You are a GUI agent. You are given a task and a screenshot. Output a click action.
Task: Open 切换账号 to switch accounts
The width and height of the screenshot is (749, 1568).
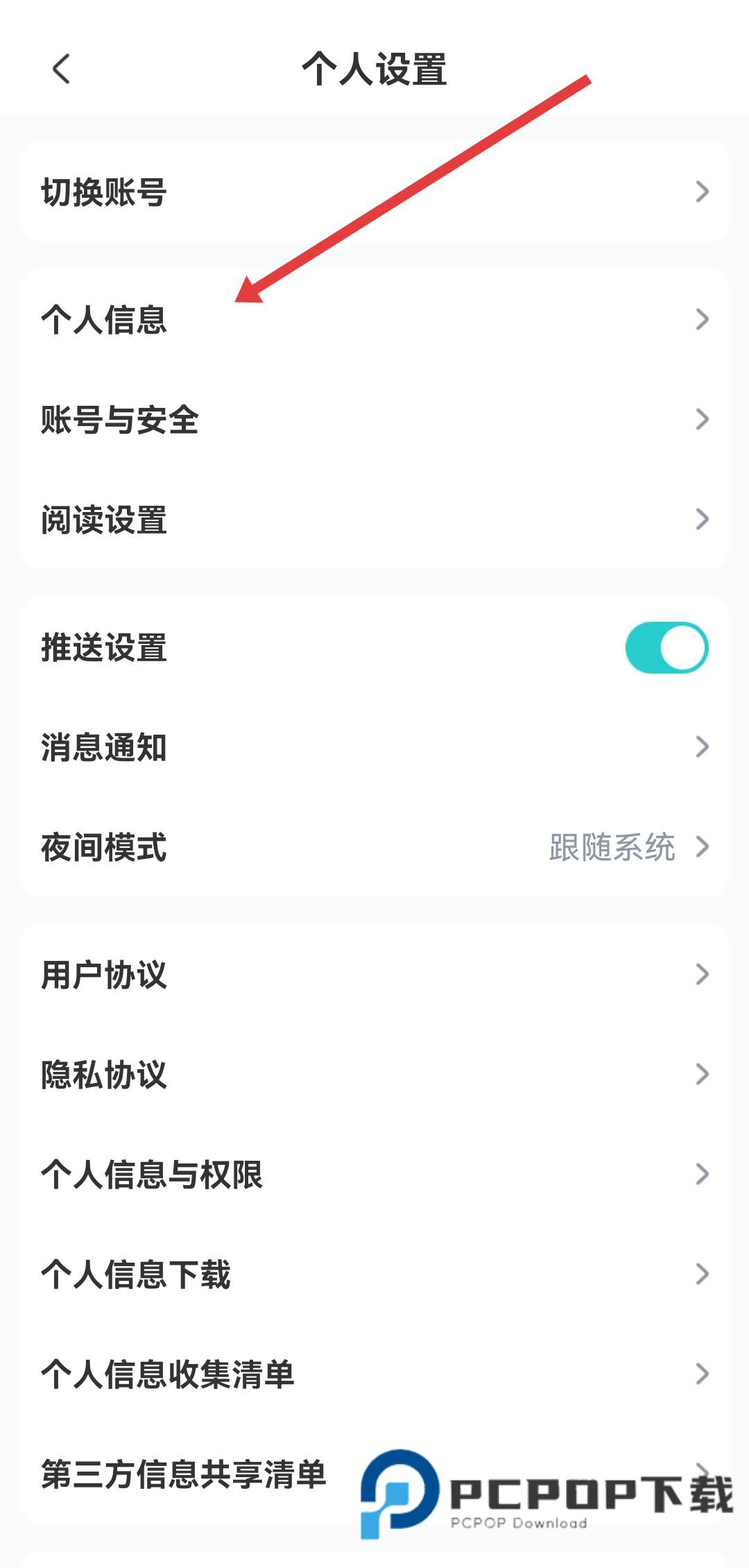click(x=374, y=192)
